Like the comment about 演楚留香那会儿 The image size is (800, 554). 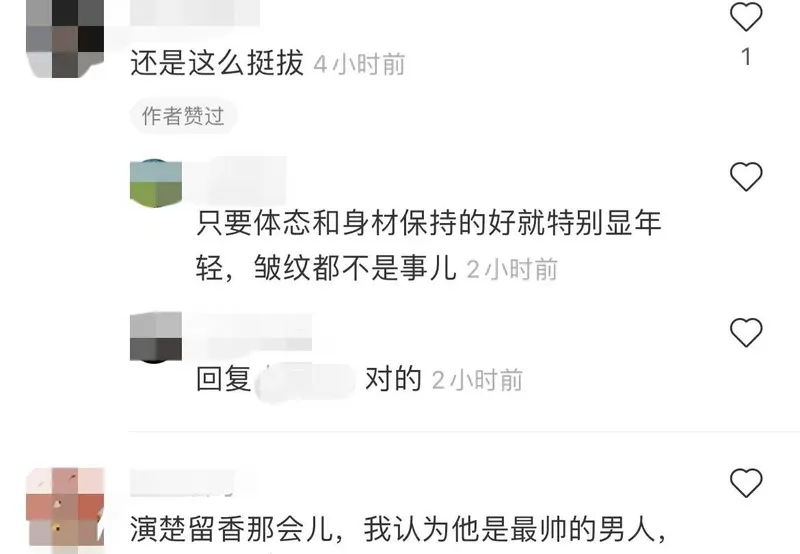pyautogui.click(x=746, y=484)
